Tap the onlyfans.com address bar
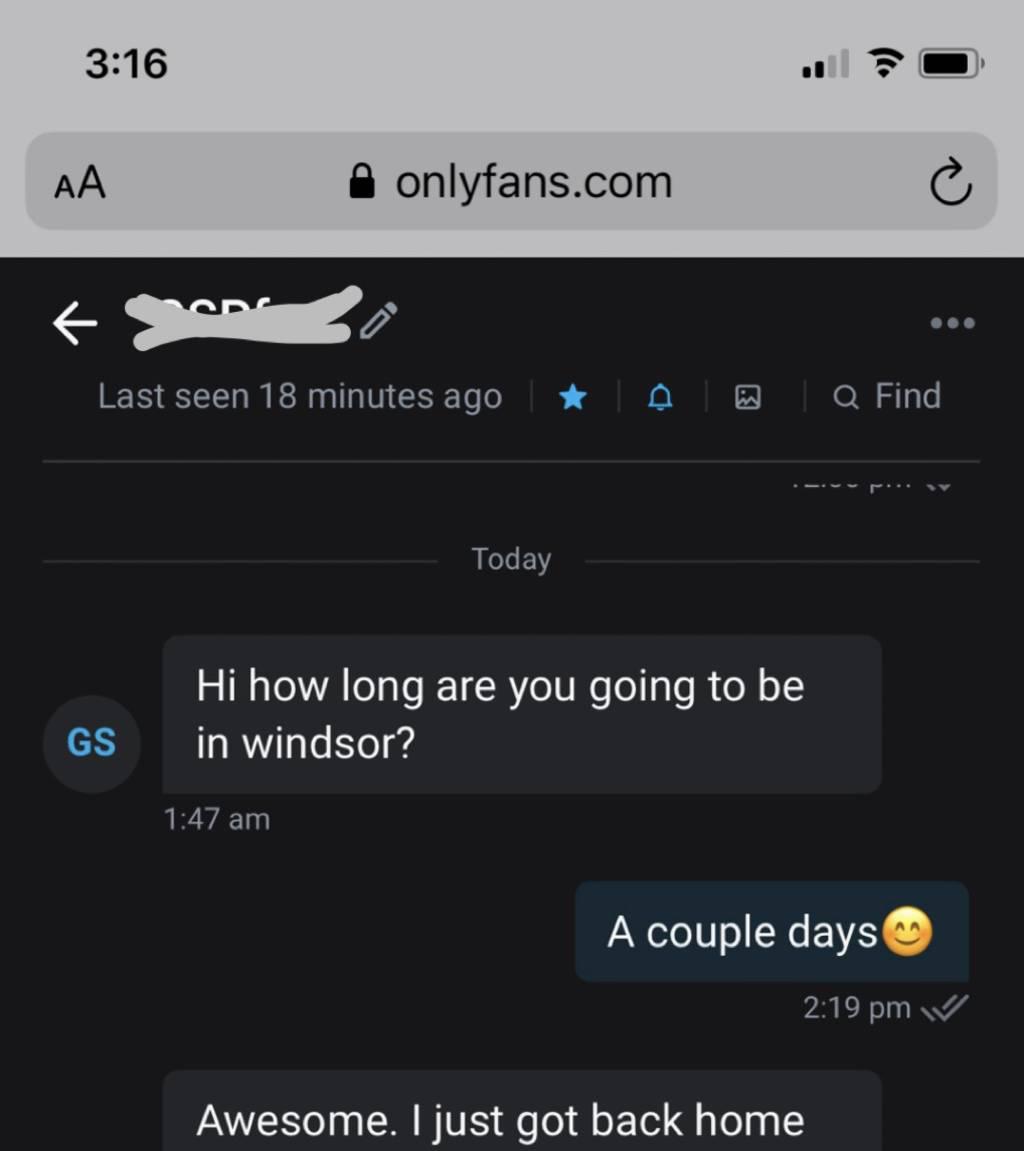 coord(511,182)
